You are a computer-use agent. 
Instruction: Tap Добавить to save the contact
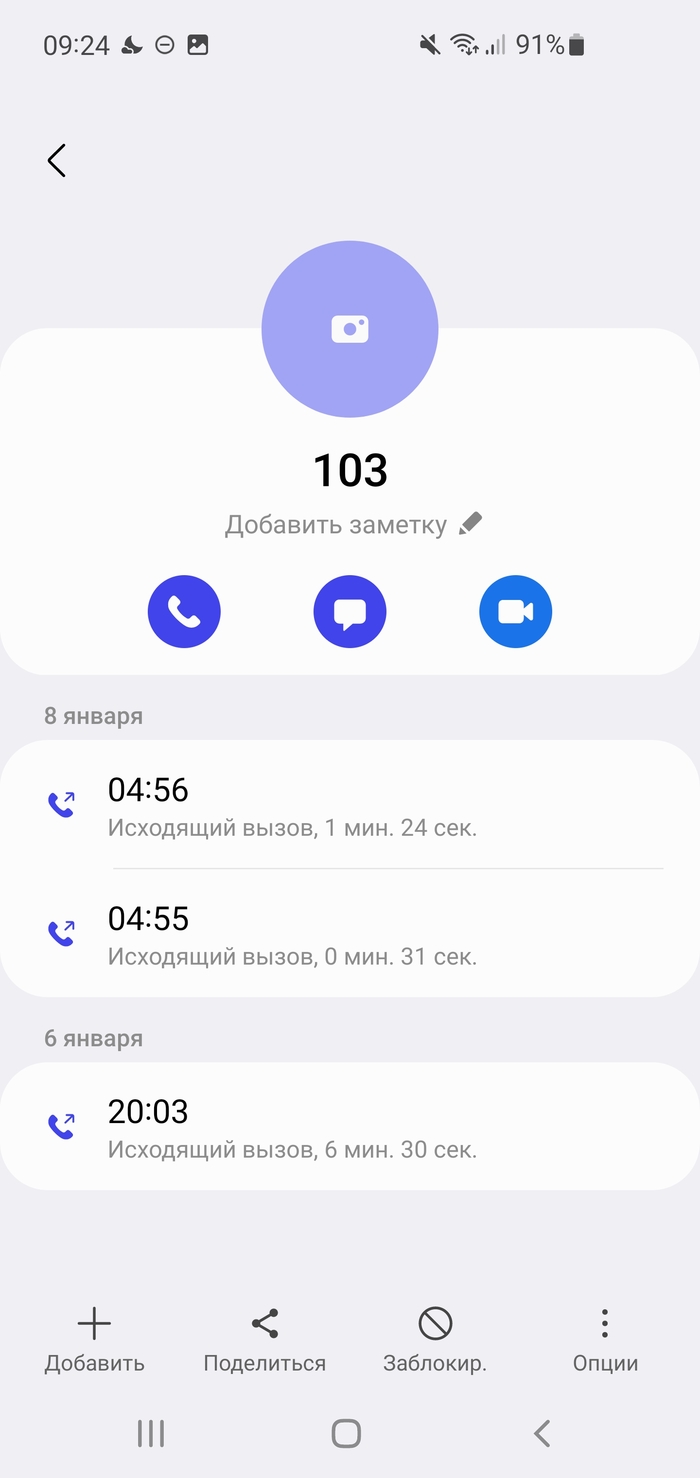[x=94, y=1340]
